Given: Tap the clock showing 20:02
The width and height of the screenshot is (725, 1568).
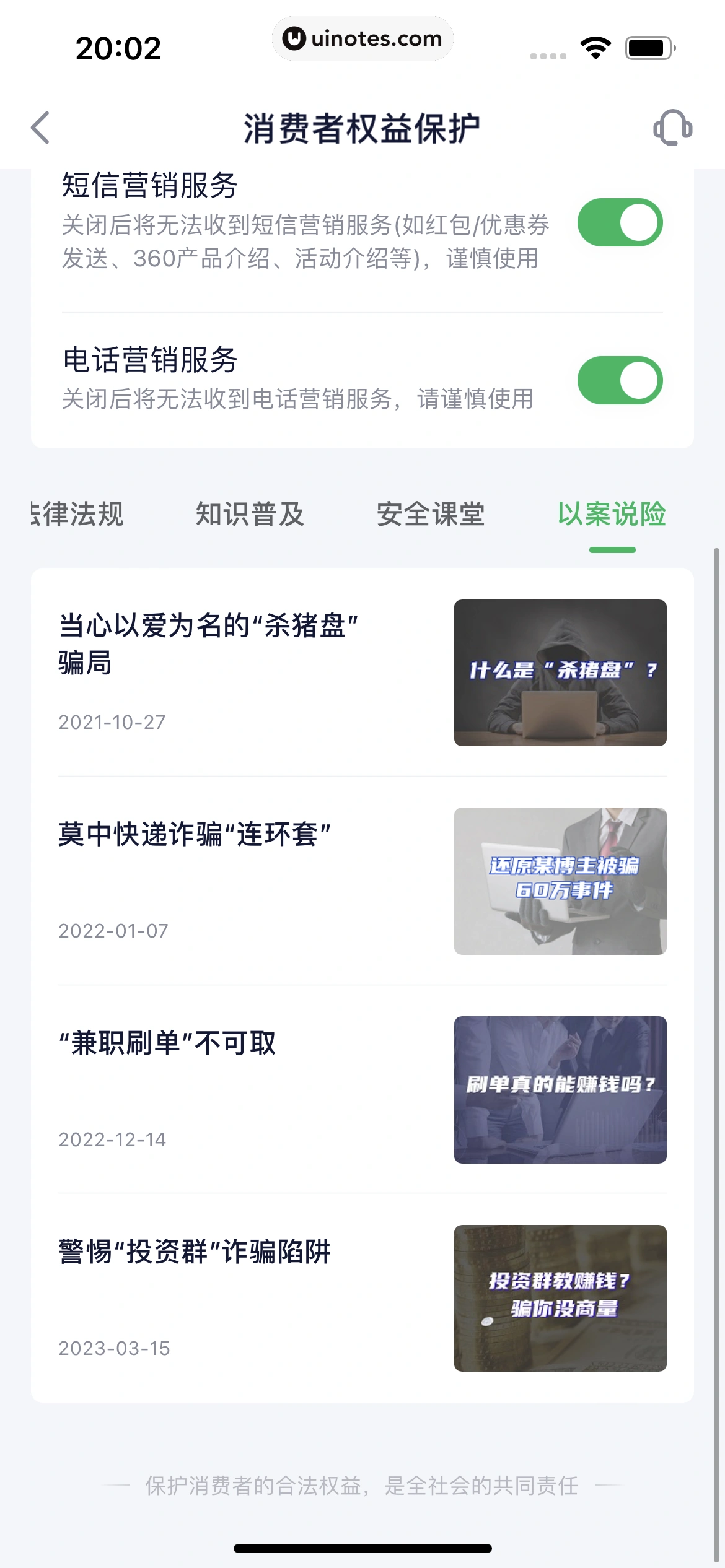Looking at the screenshot, I should point(120,47).
